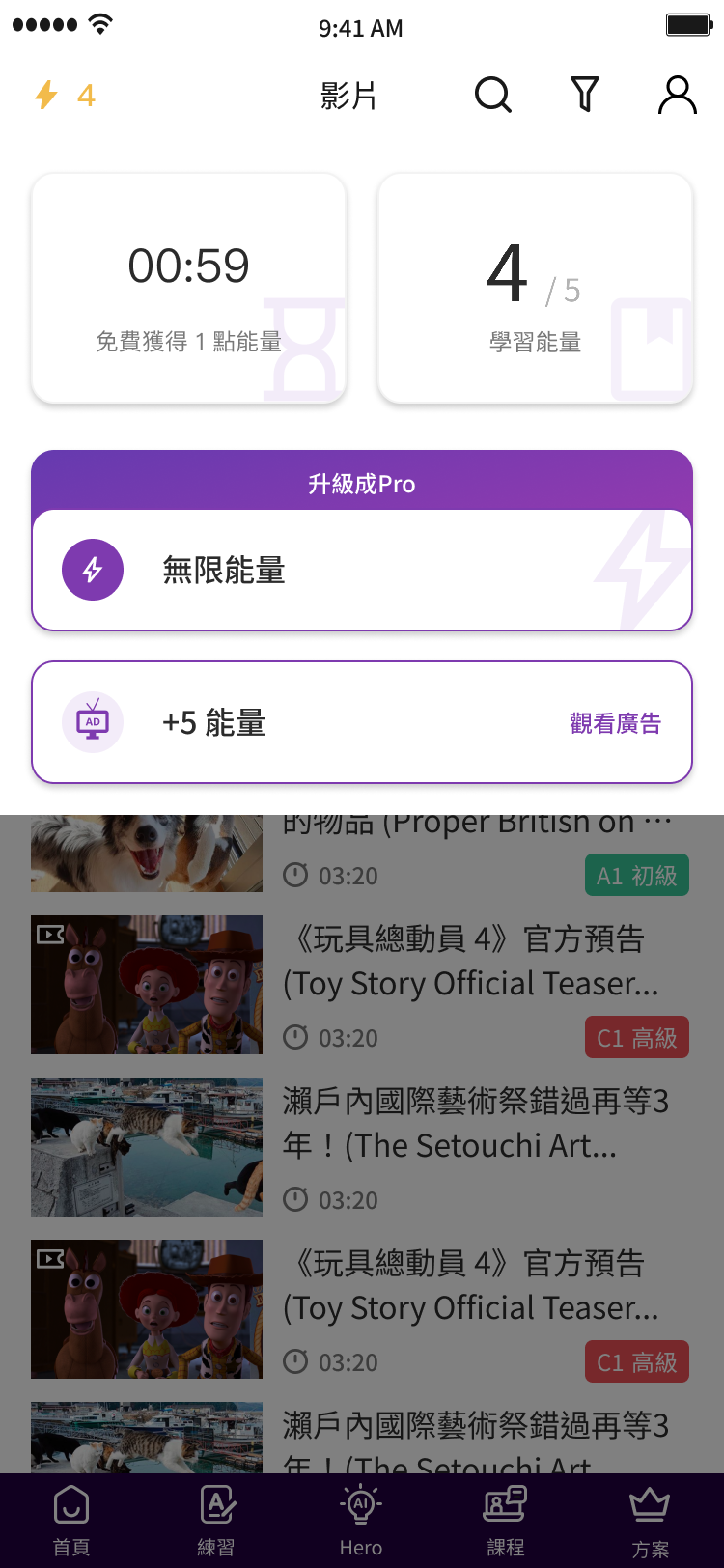
Task: Open the 方案 plans tab
Action: pyautogui.click(x=650, y=1520)
